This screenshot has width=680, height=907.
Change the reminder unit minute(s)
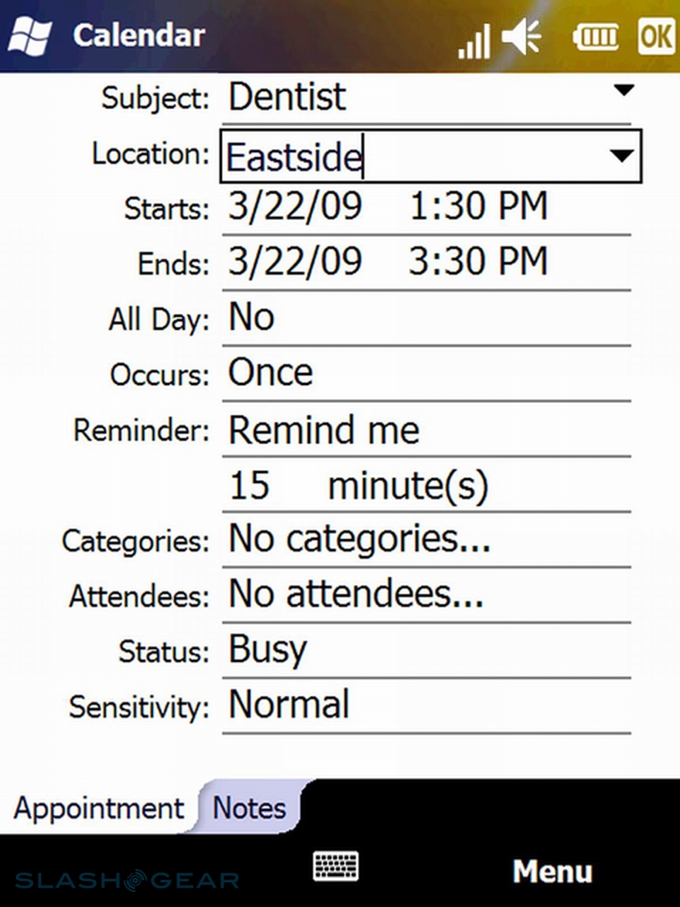pos(408,487)
